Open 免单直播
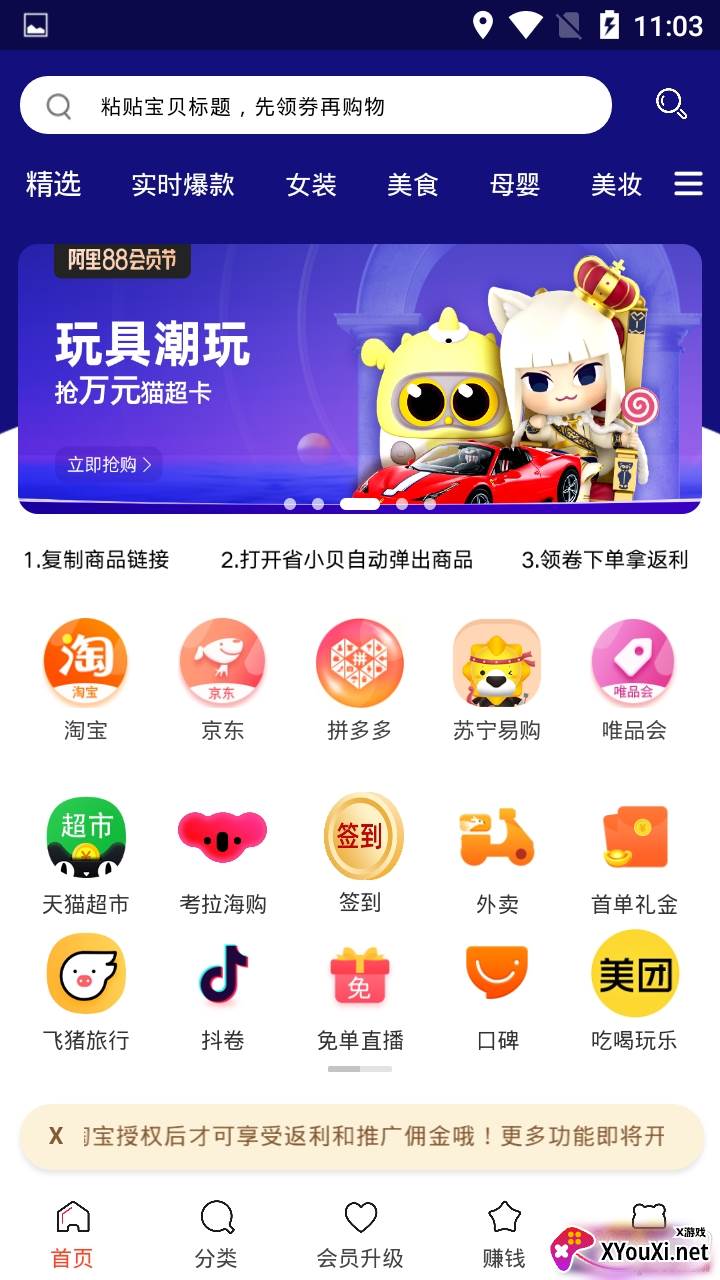 360,973
